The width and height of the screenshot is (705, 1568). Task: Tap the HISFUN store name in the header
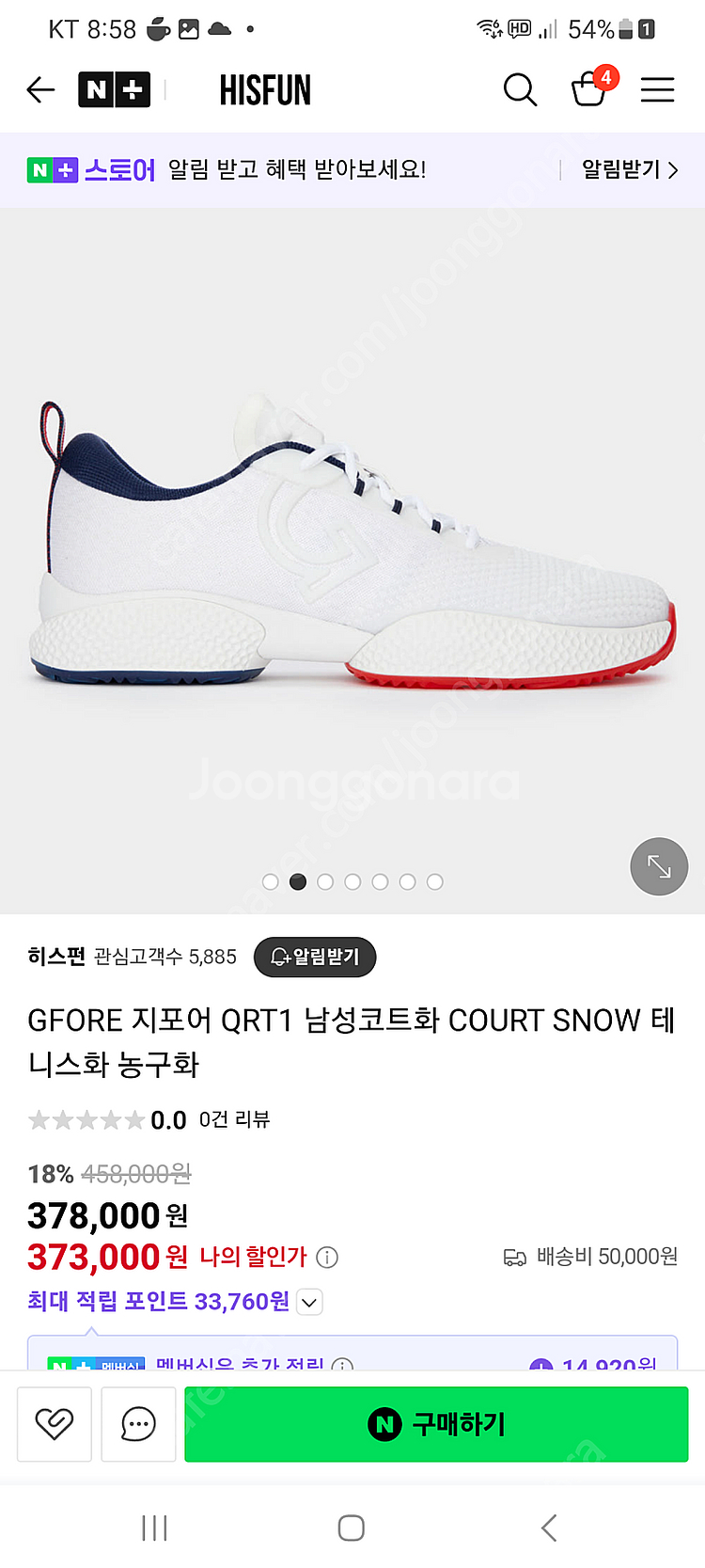pyautogui.click(x=265, y=89)
